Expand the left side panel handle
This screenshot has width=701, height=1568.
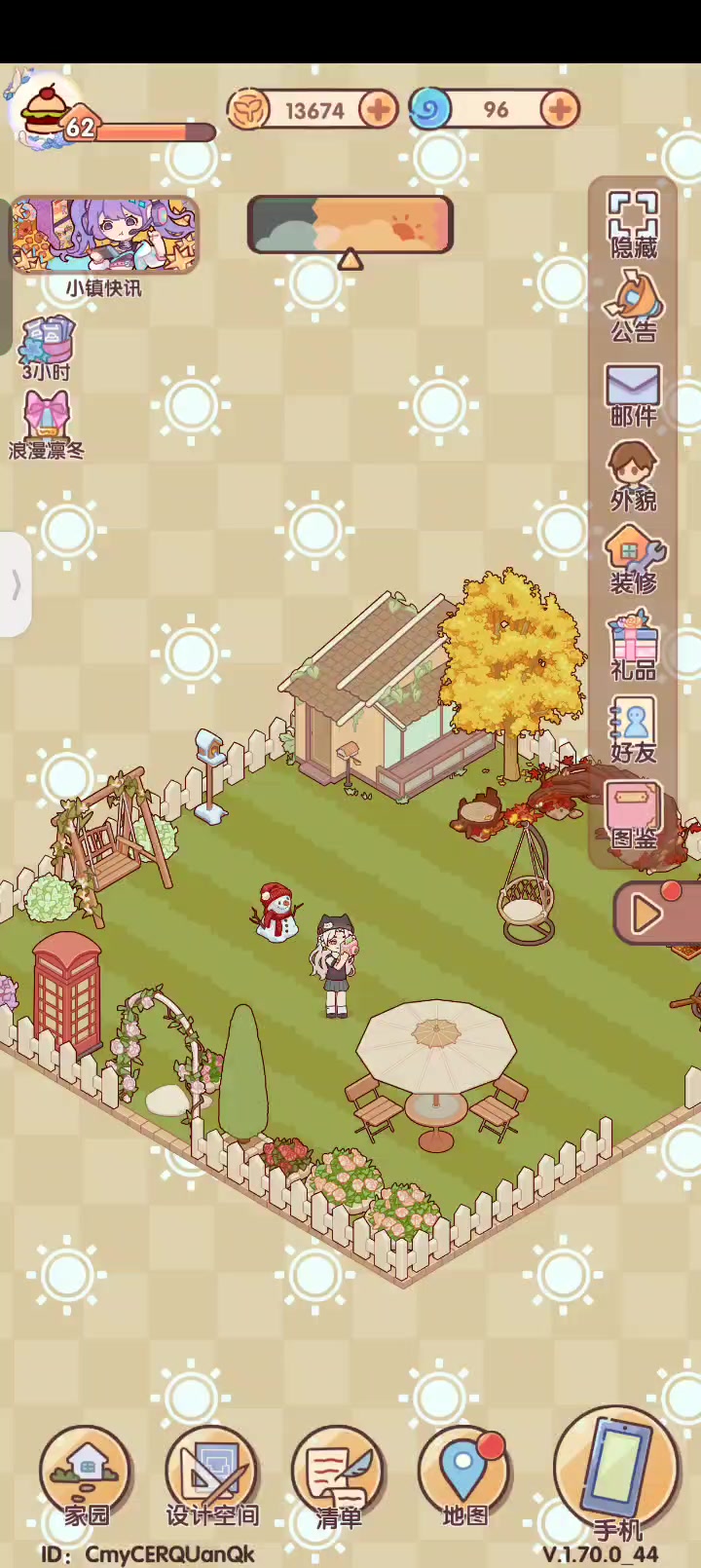[x=16, y=585]
